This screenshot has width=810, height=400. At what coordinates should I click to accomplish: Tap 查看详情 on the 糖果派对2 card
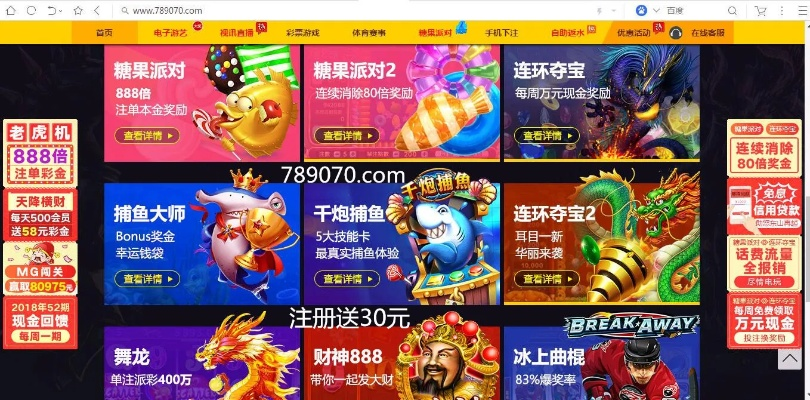[x=348, y=136]
